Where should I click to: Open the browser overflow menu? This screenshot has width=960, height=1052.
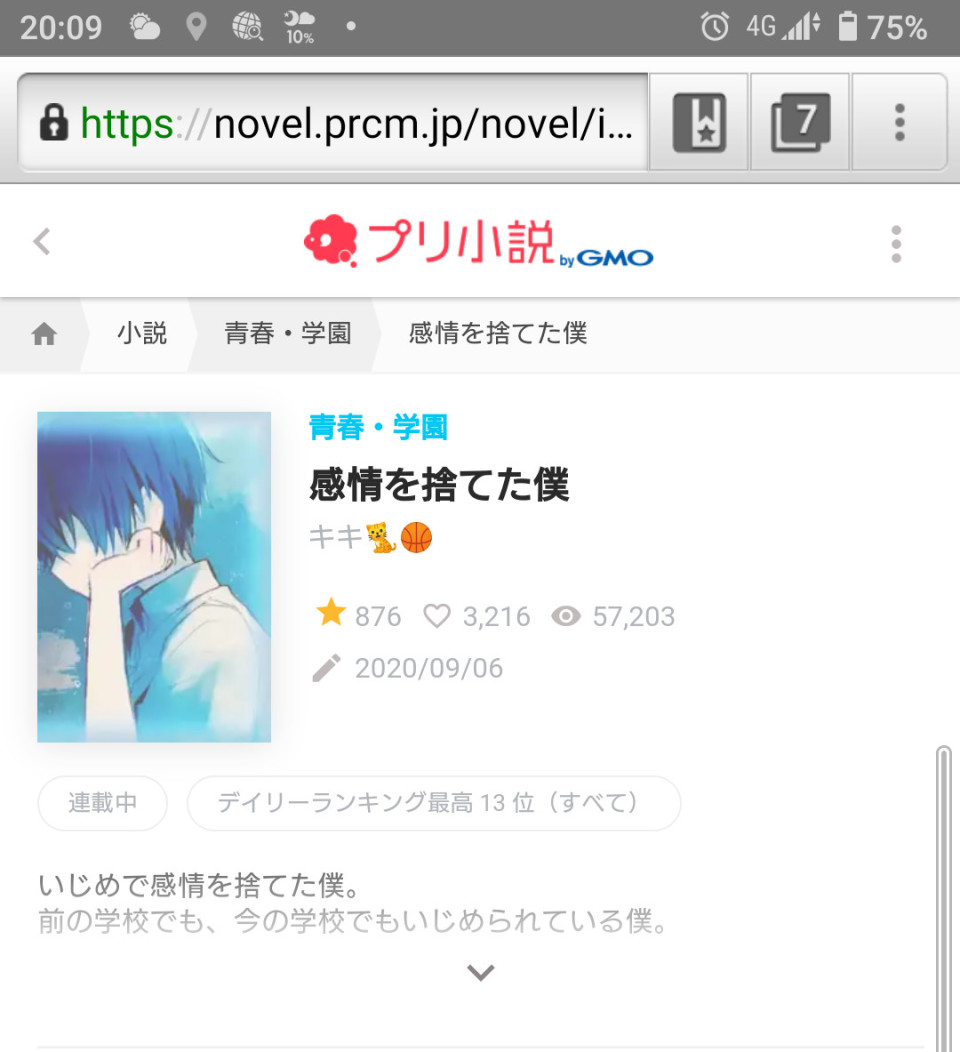pos(899,123)
